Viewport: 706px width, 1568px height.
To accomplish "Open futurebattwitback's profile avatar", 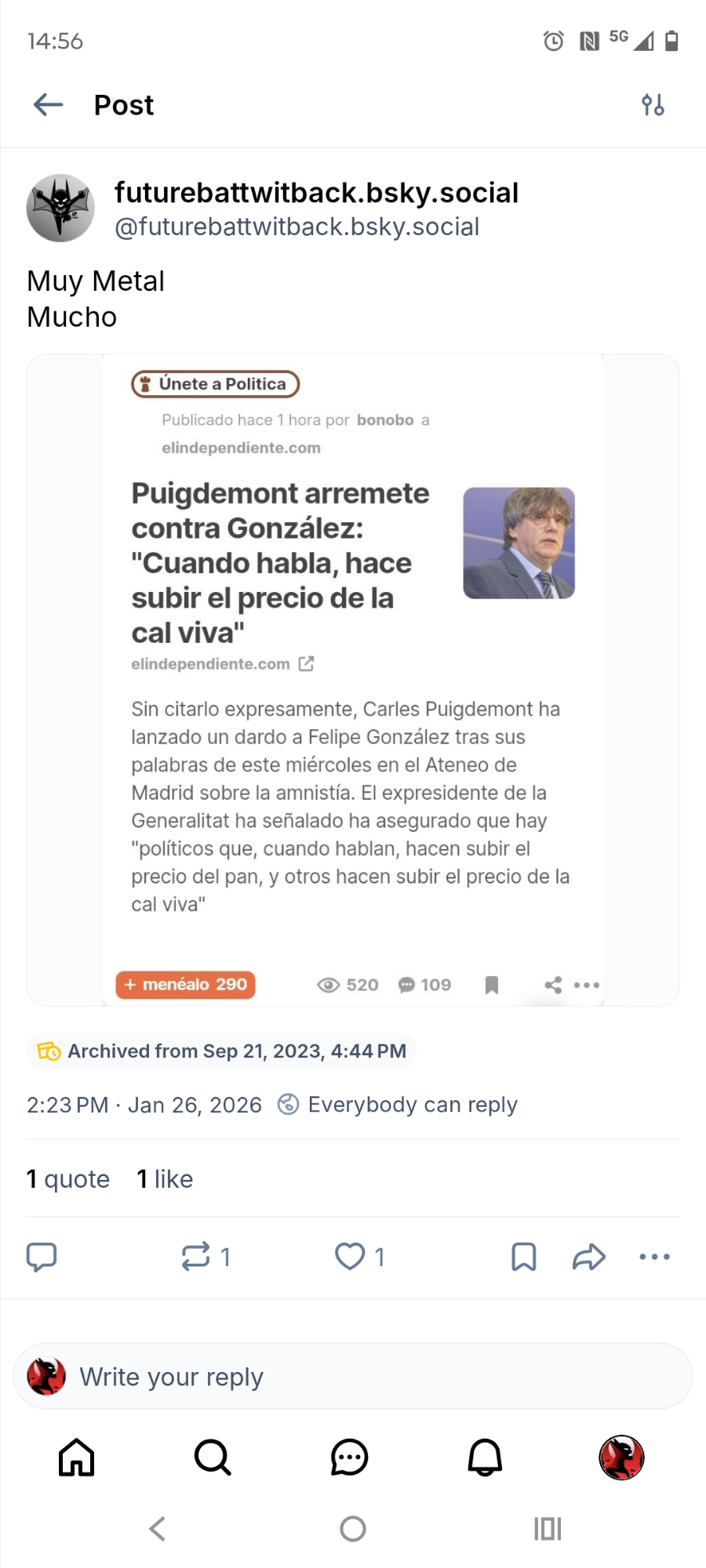I will tap(60, 208).
